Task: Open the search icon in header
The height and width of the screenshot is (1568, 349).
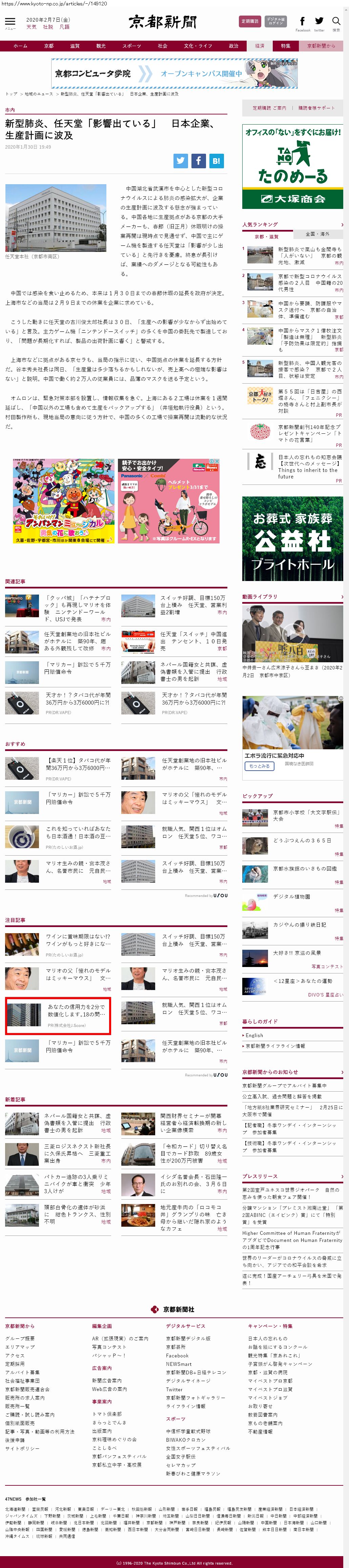Action: tap(335, 22)
